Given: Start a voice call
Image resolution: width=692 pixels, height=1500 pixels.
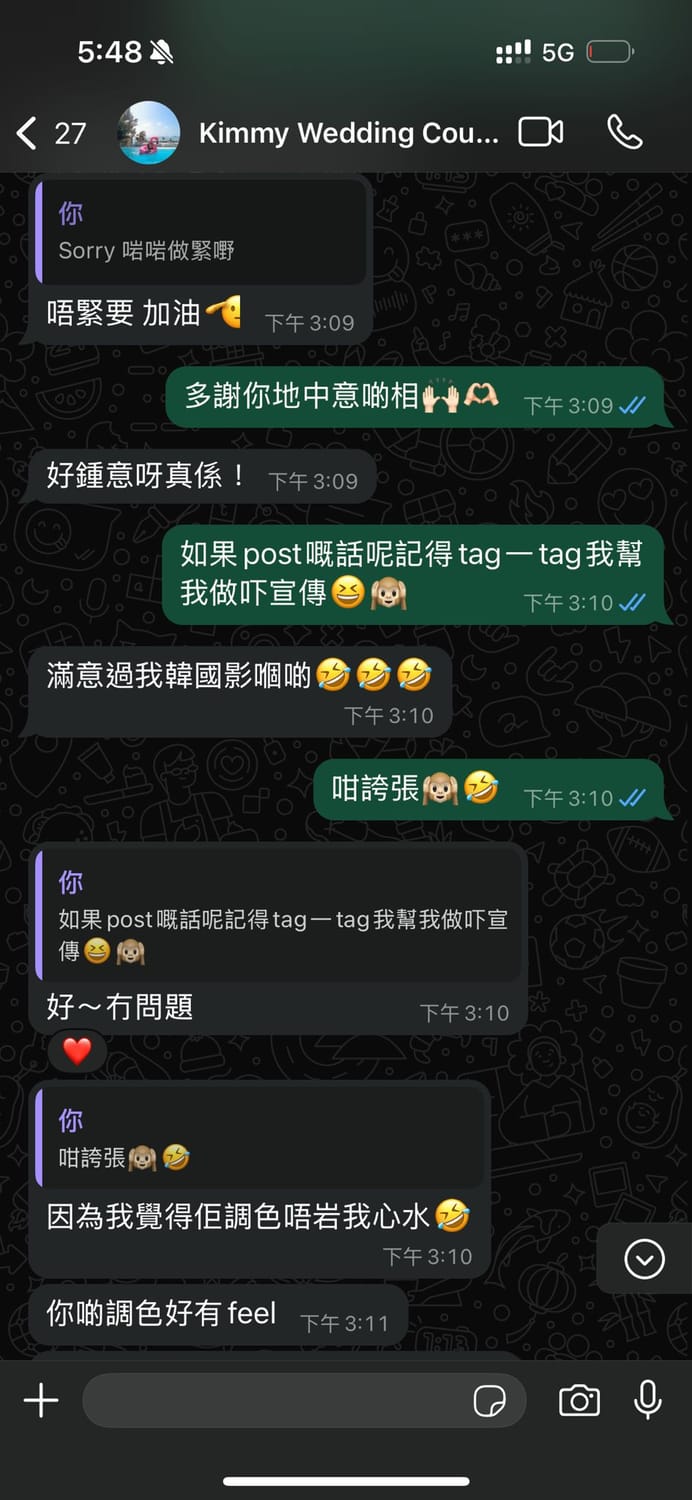Looking at the screenshot, I should [x=625, y=133].
